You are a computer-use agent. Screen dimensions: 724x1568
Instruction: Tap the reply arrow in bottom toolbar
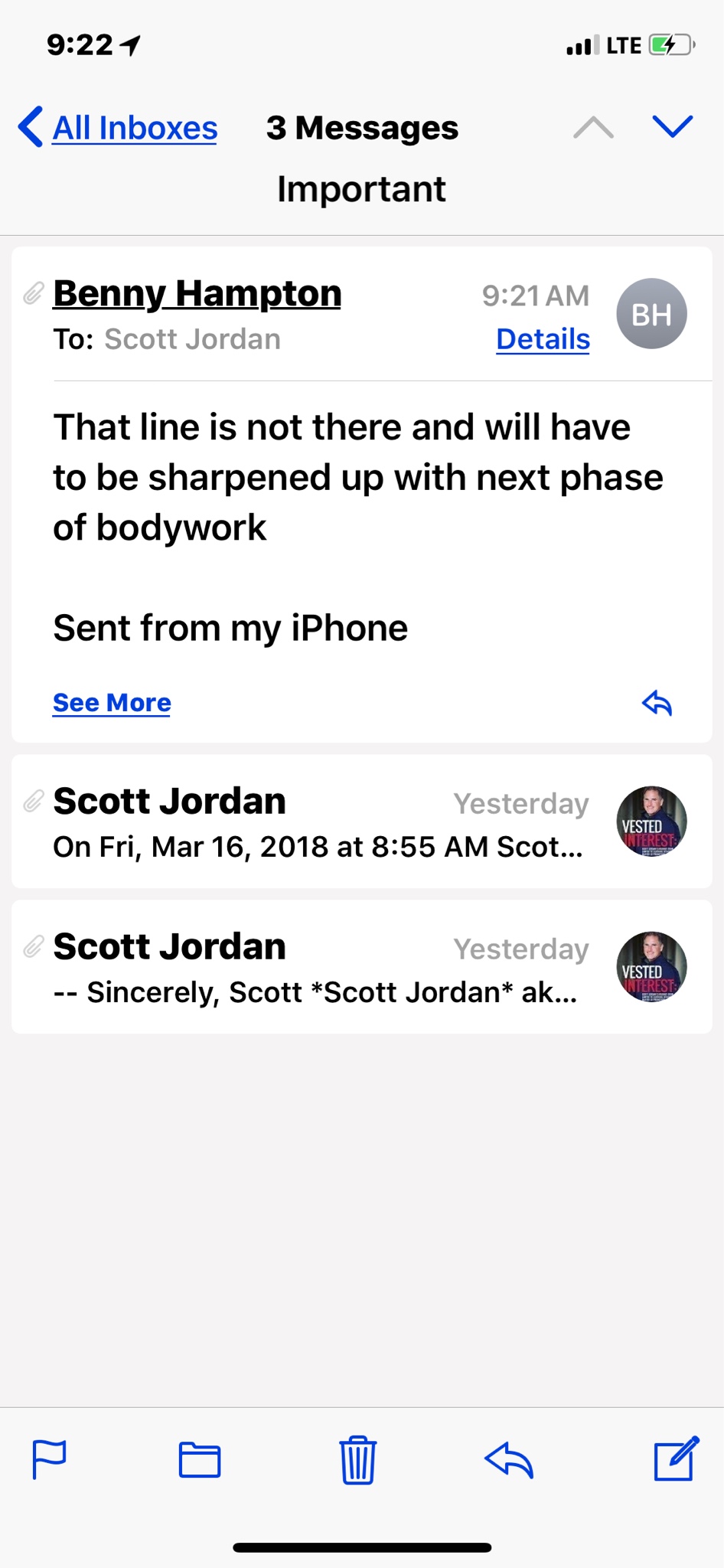509,1459
